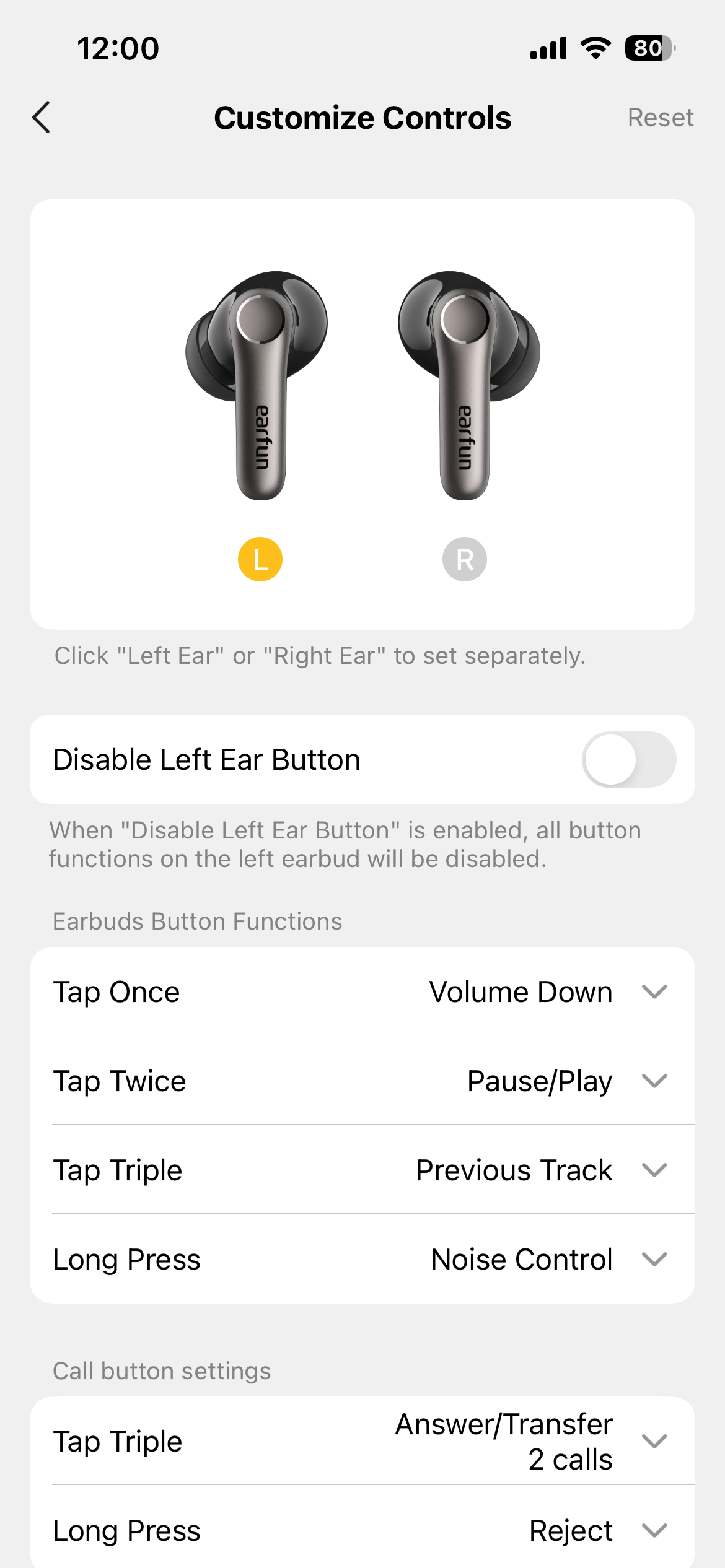Expand the Tap Once Volume Down dropdown

click(x=654, y=992)
